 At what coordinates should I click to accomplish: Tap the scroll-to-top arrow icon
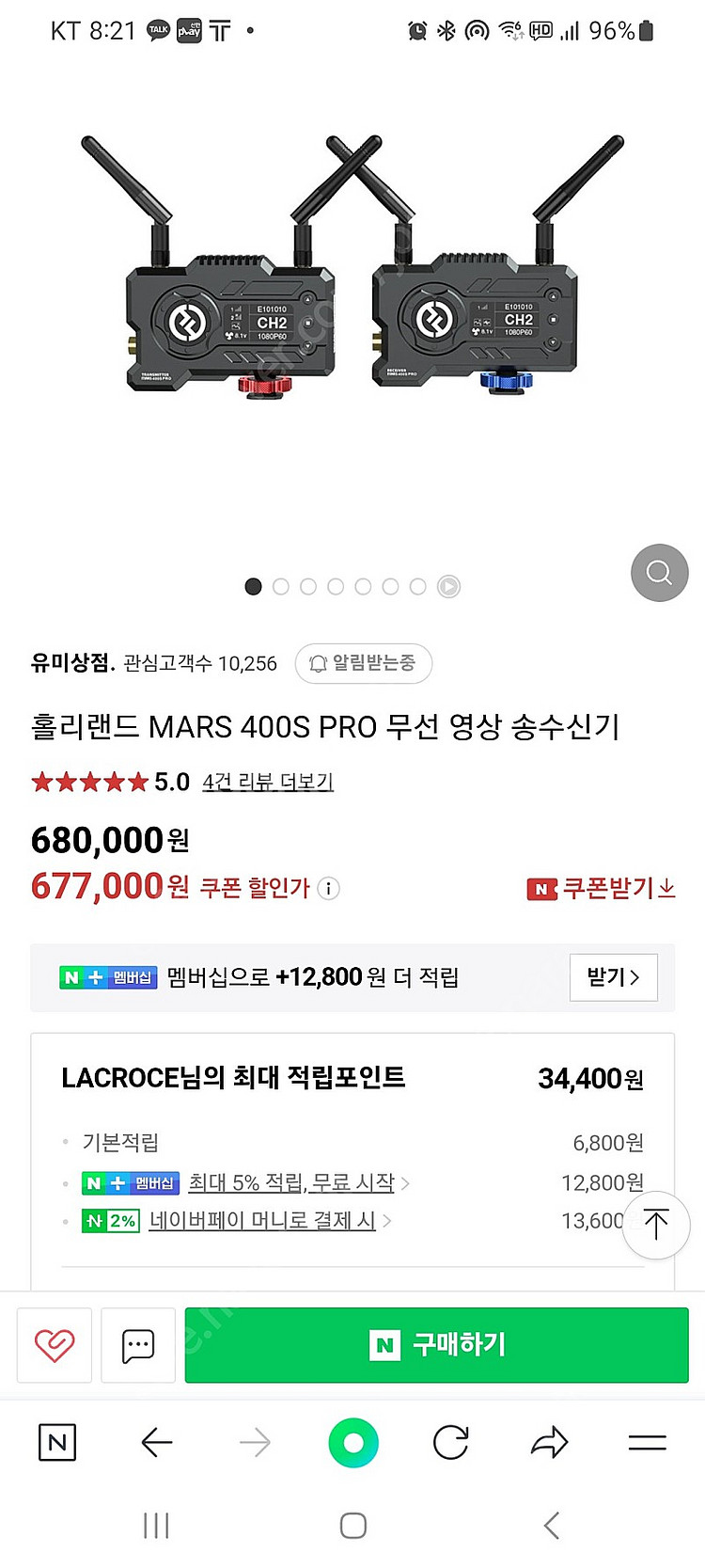pyautogui.click(x=655, y=1226)
